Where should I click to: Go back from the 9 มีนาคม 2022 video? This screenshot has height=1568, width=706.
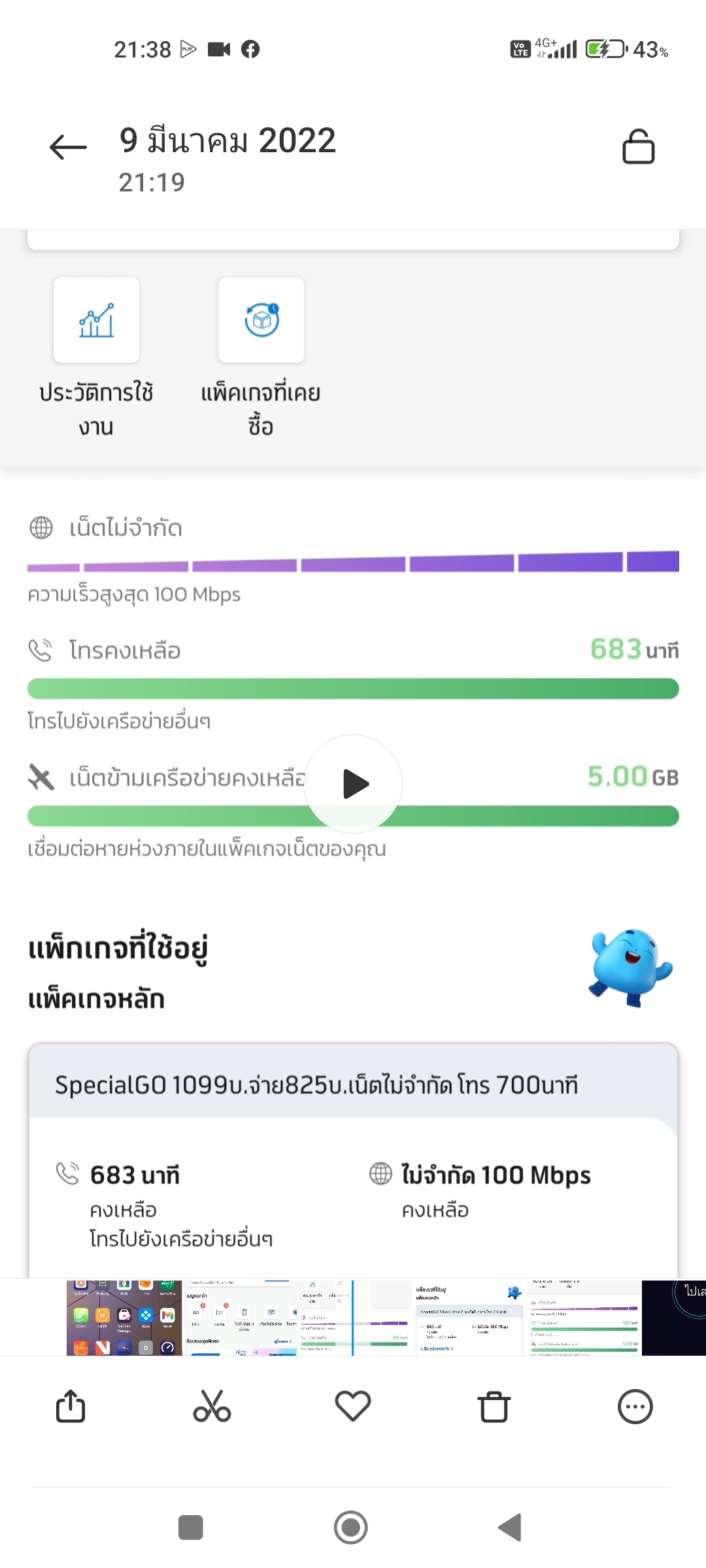pos(68,147)
